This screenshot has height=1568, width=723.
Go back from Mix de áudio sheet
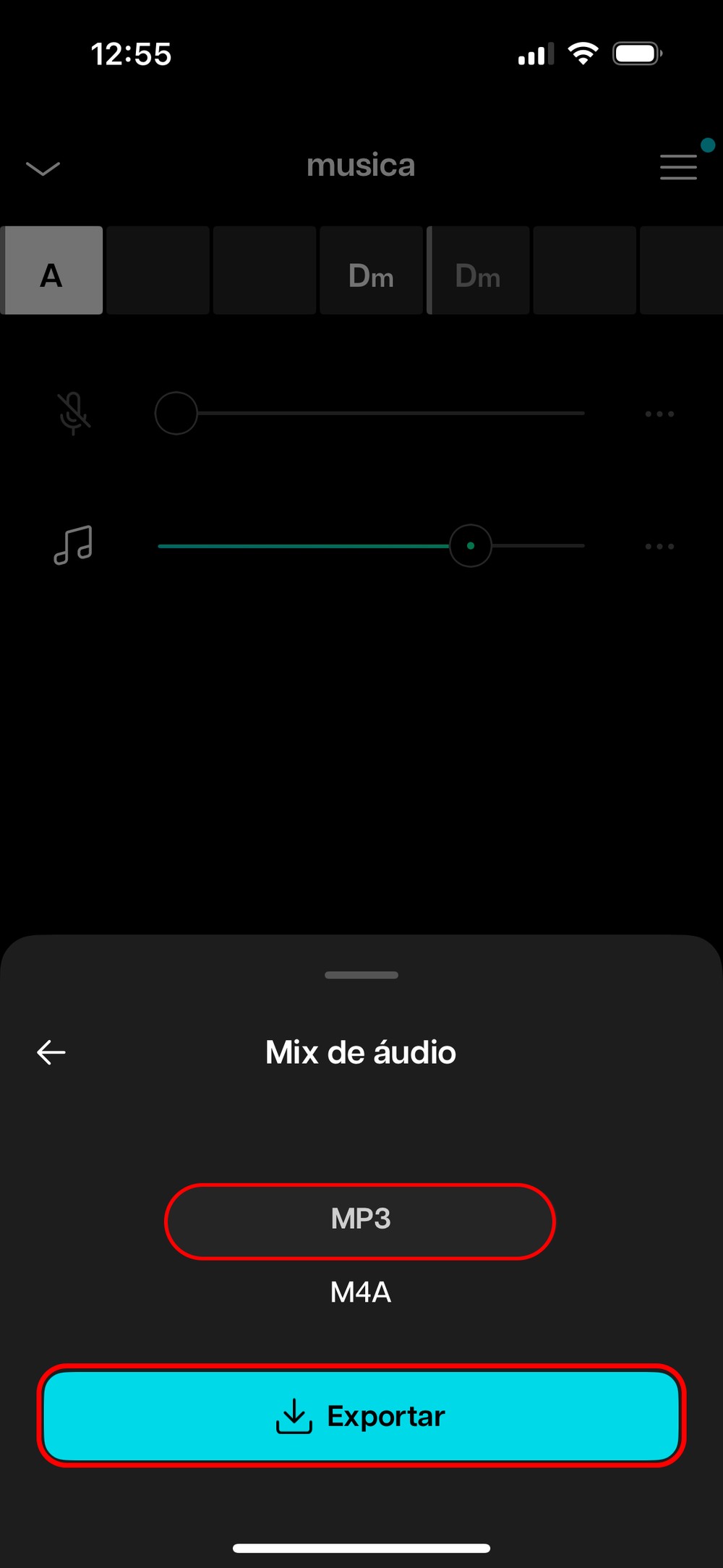[51, 1052]
